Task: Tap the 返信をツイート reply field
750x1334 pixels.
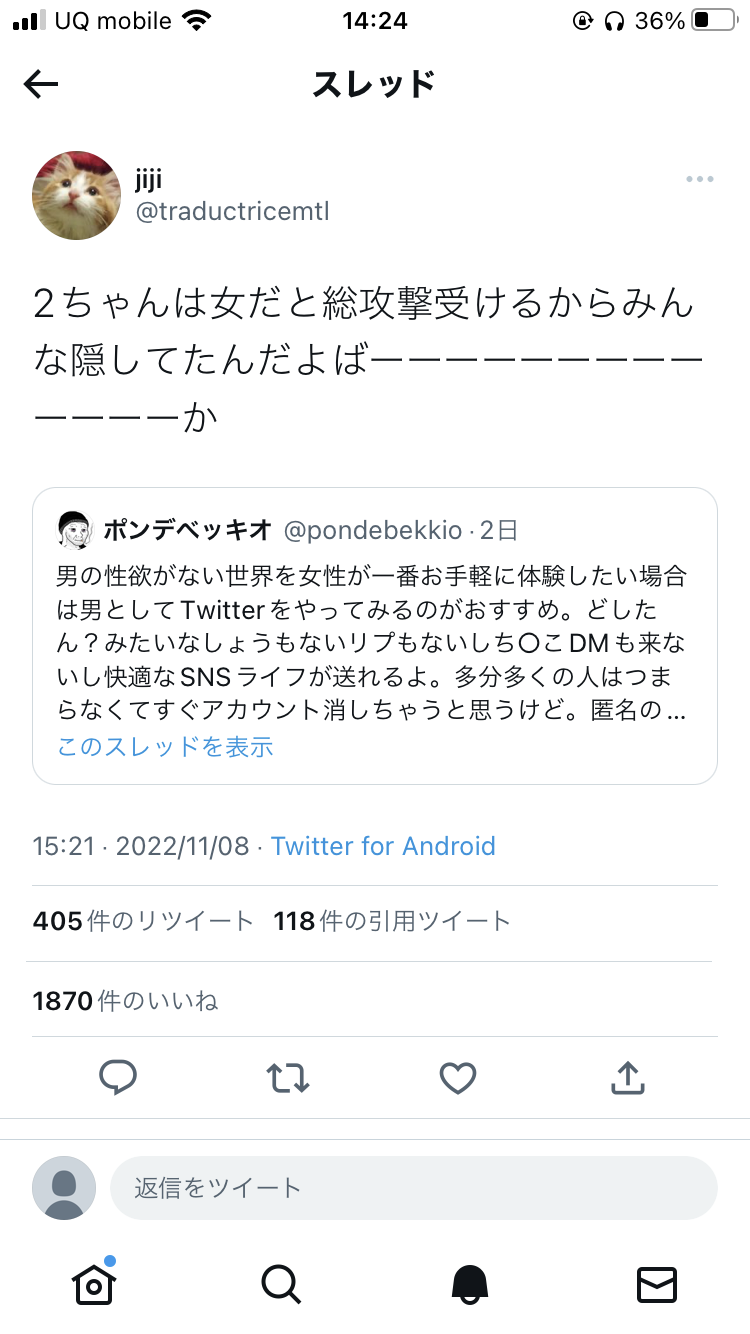Action: [x=414, y=1188]
